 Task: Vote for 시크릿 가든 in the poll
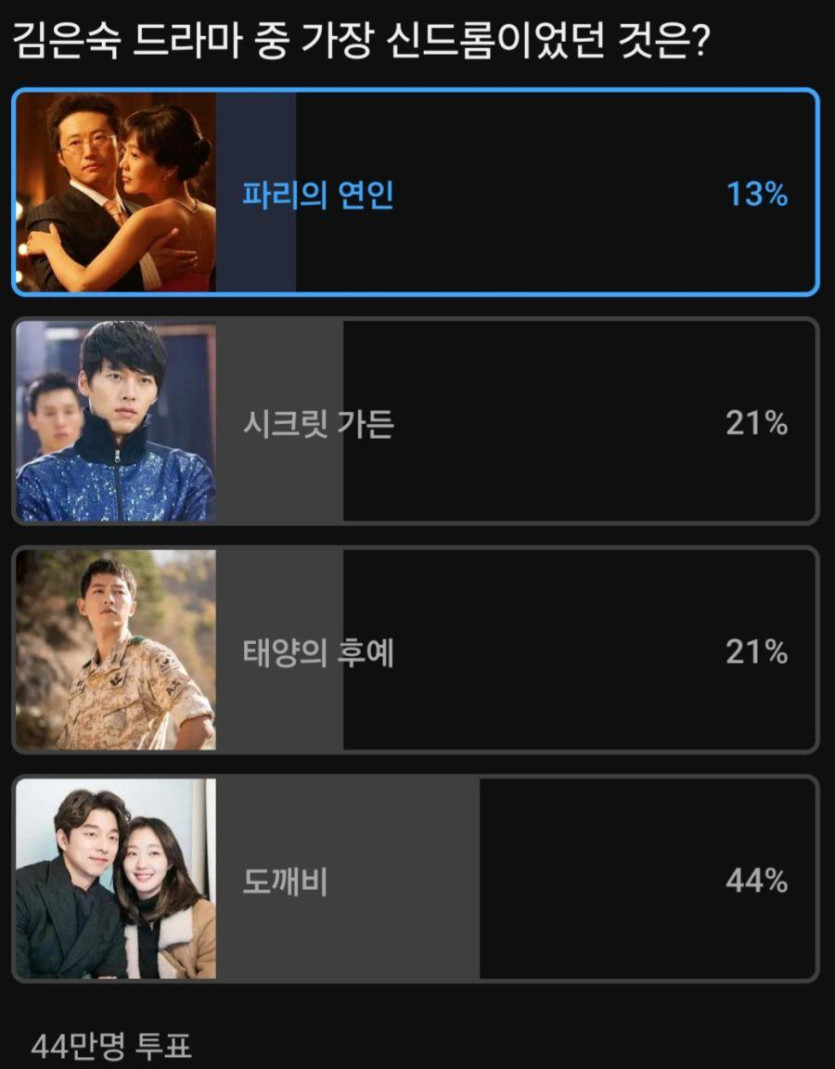tap(415, 422)
